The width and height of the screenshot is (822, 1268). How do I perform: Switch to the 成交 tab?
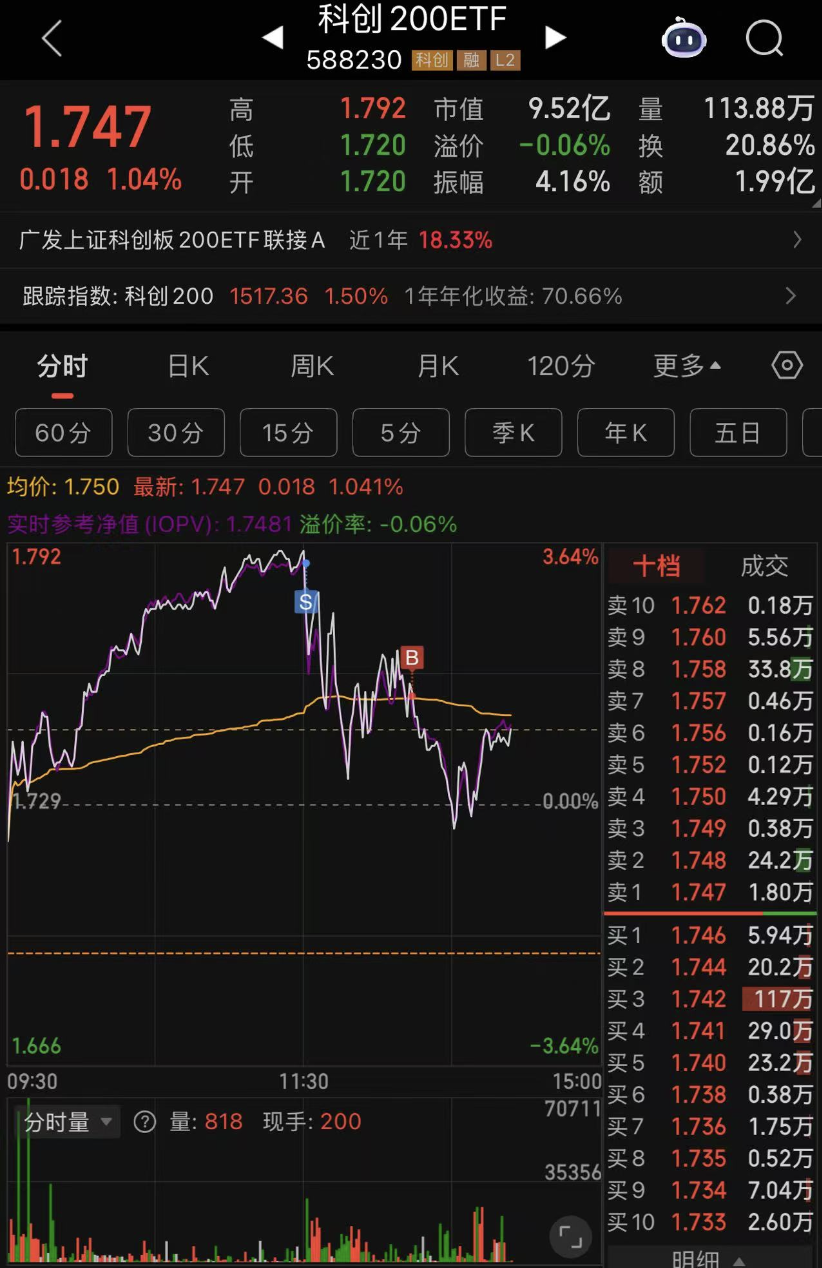[x=764, y=567]
